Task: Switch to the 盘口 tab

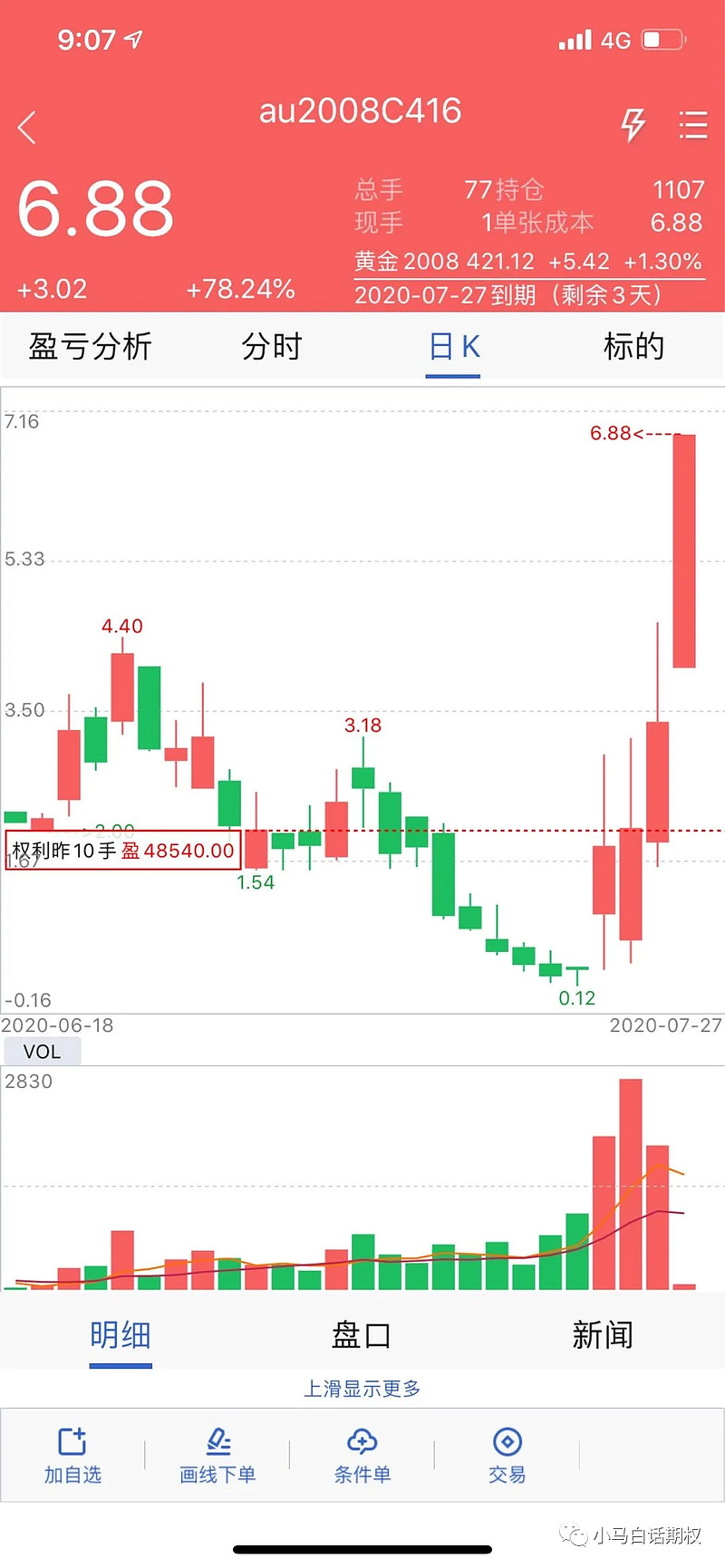Action: pyautogui.click(x=362, y=1335)
